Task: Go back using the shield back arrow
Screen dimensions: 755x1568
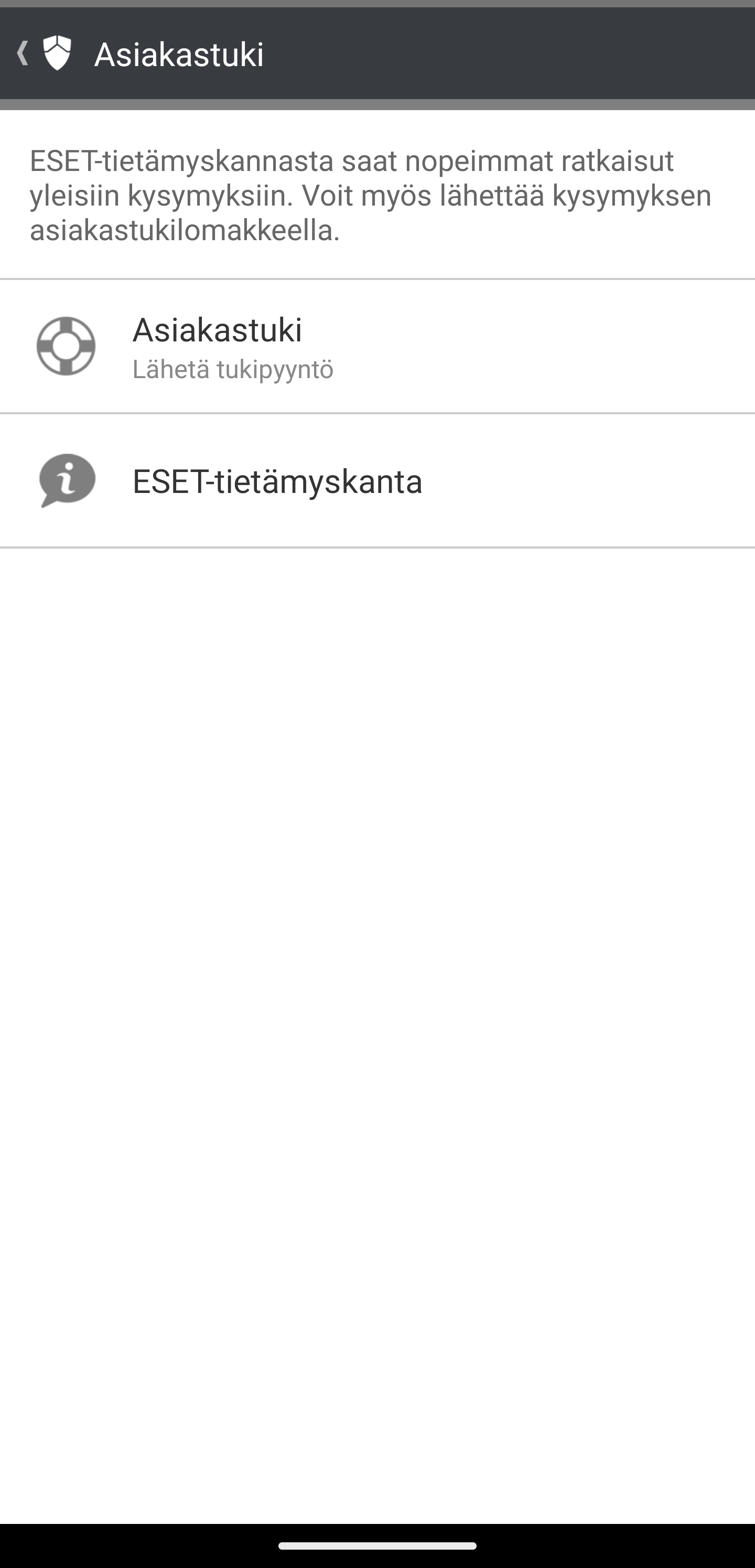Action: 44,53
